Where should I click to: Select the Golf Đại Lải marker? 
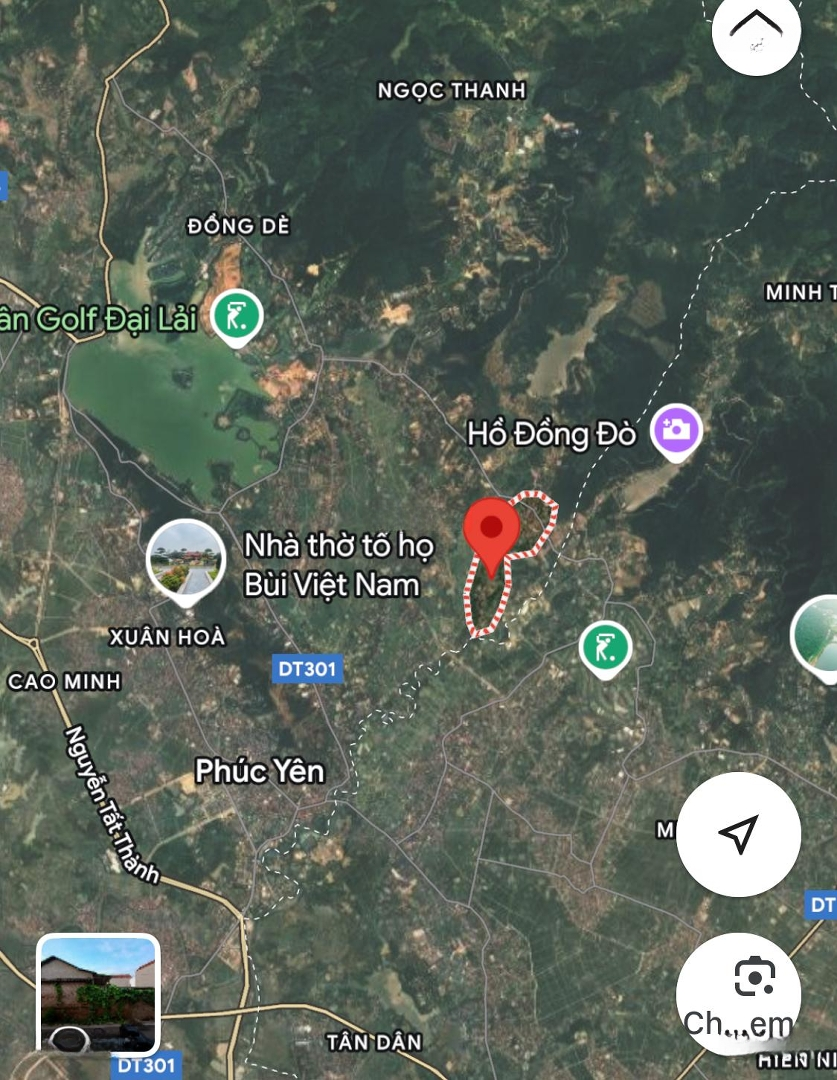[237, 318]
